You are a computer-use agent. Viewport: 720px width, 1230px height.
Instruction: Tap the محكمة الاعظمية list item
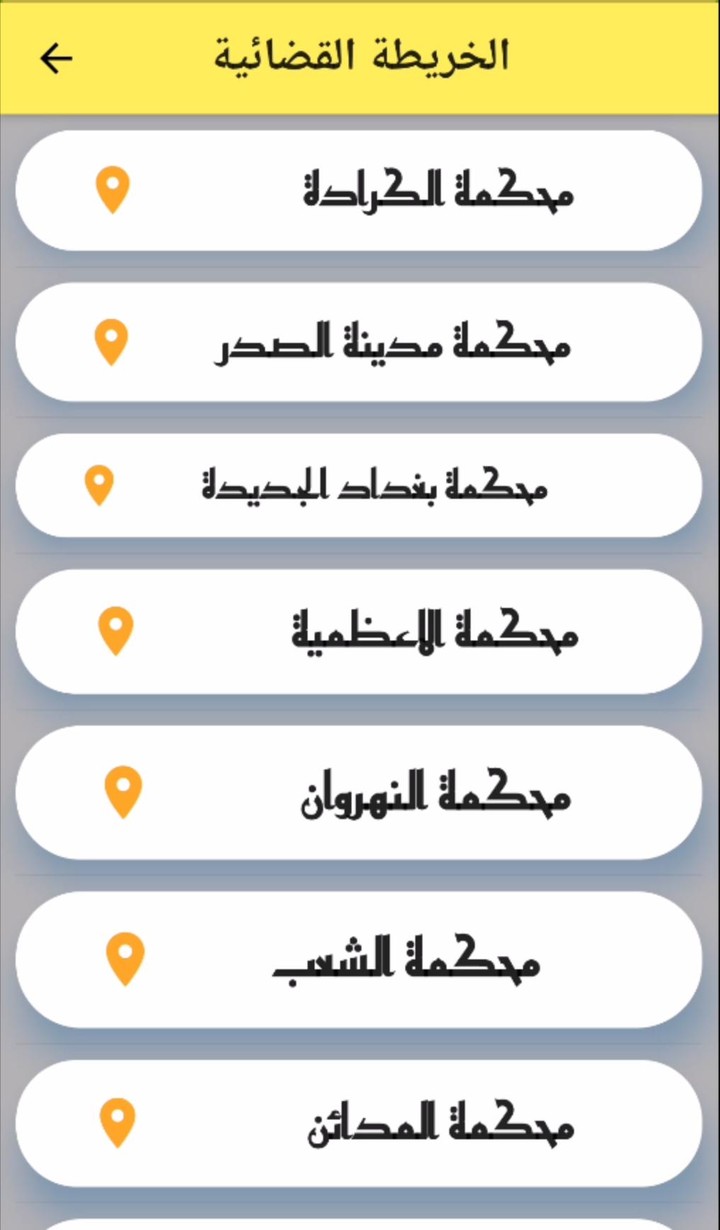(x=360, y=631)
